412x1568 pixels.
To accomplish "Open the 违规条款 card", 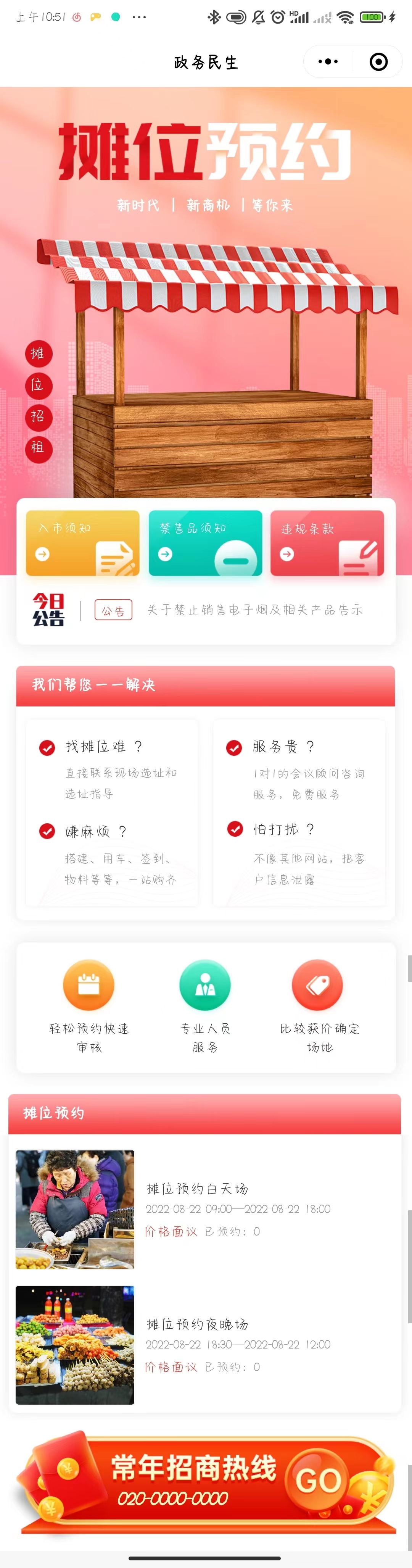I will [x=327, y=542].
